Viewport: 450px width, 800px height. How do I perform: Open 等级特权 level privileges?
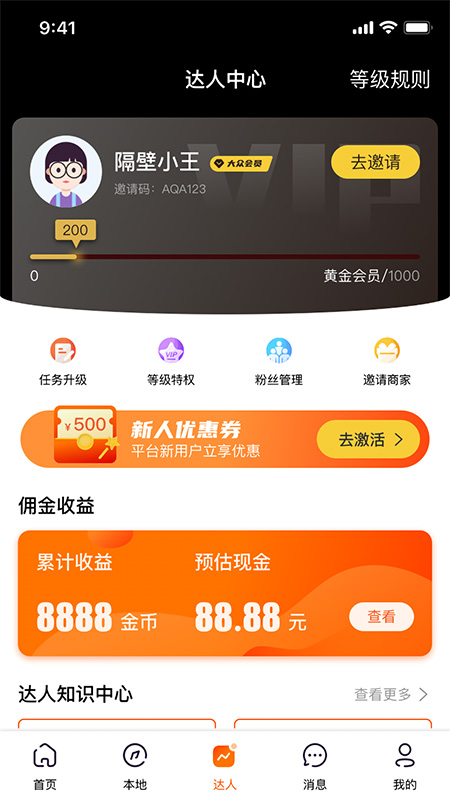pos(171,362)
